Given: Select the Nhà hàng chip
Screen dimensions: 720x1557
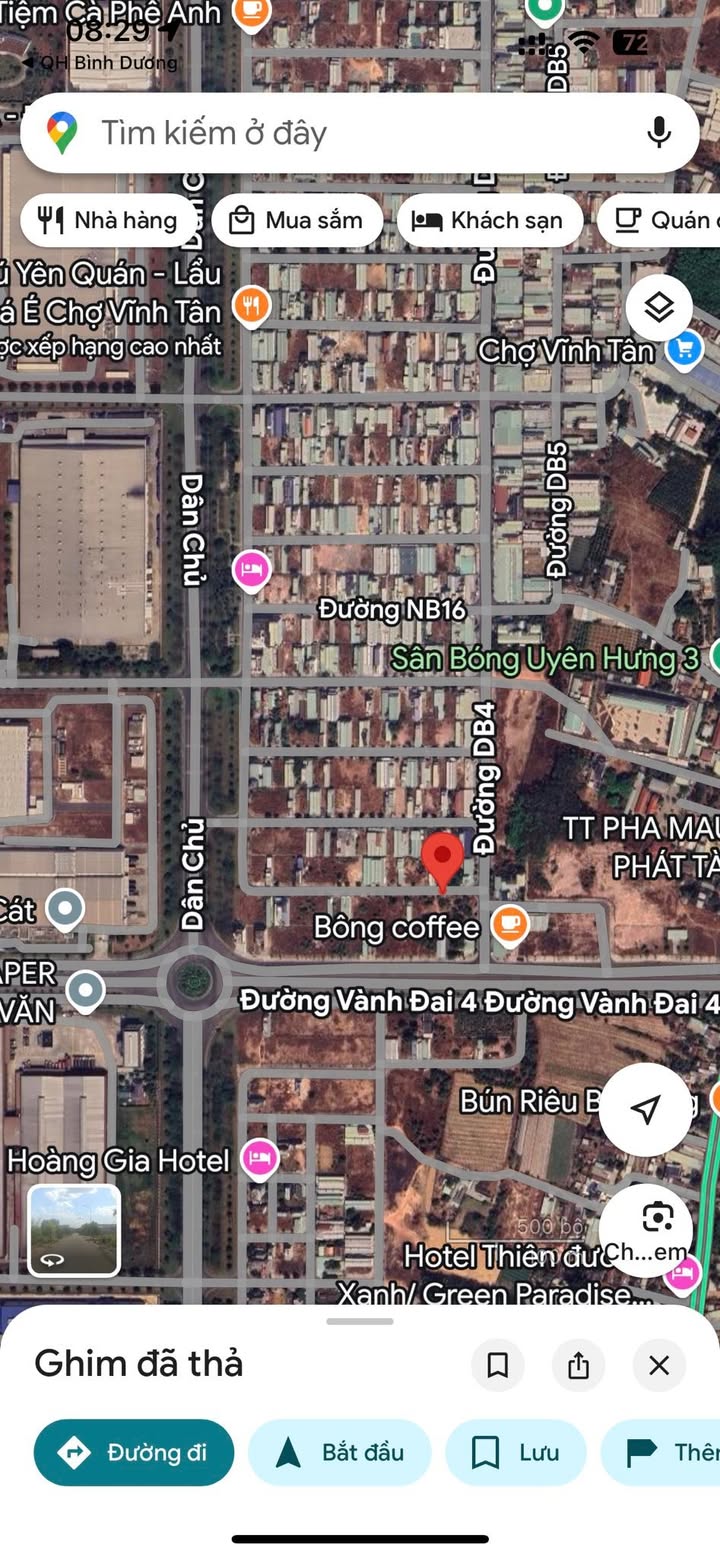Looking at the screenshot, I should [x=108, y=220].
